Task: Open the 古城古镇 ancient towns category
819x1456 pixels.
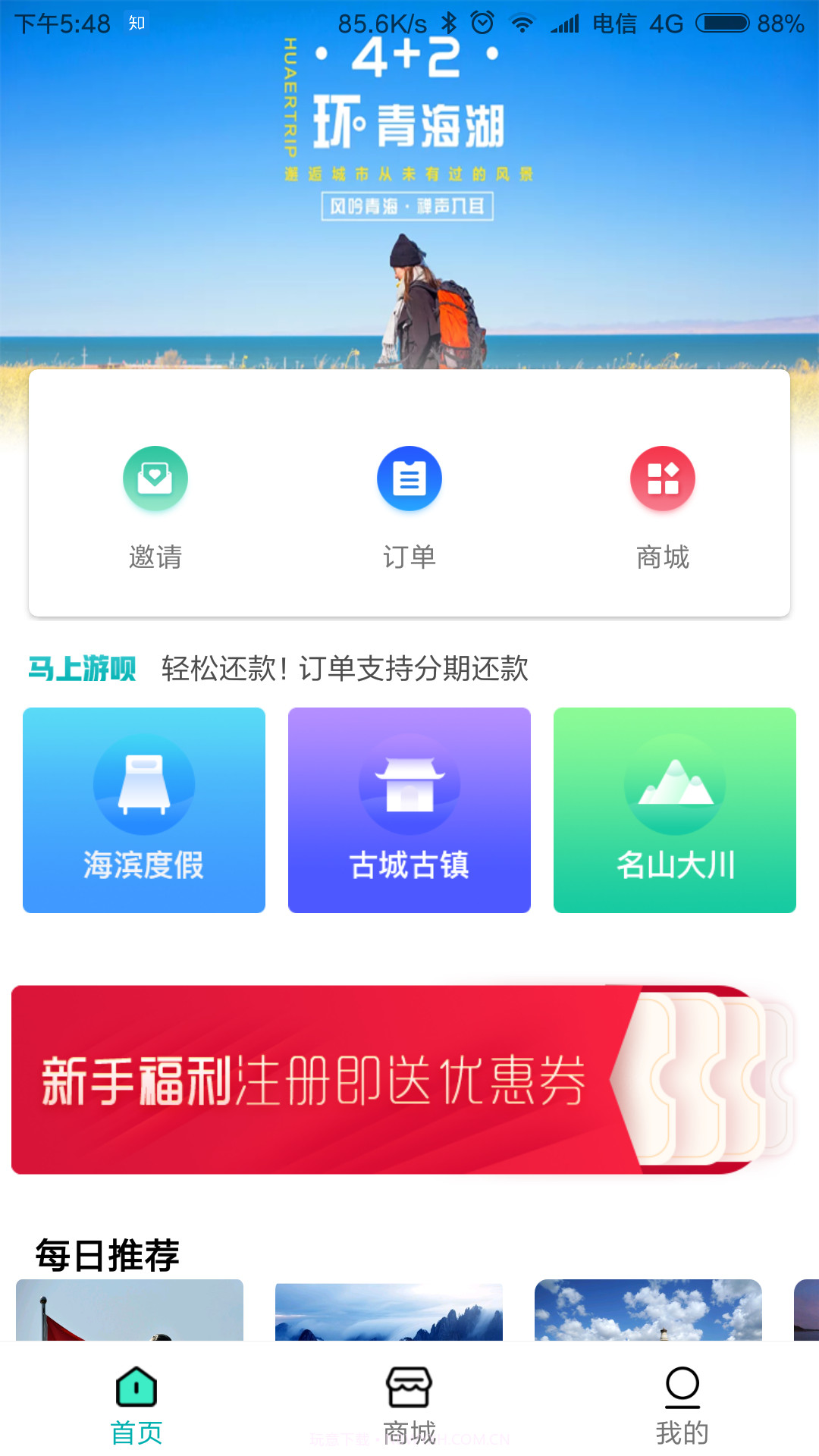Action: [x=409, y=810]
